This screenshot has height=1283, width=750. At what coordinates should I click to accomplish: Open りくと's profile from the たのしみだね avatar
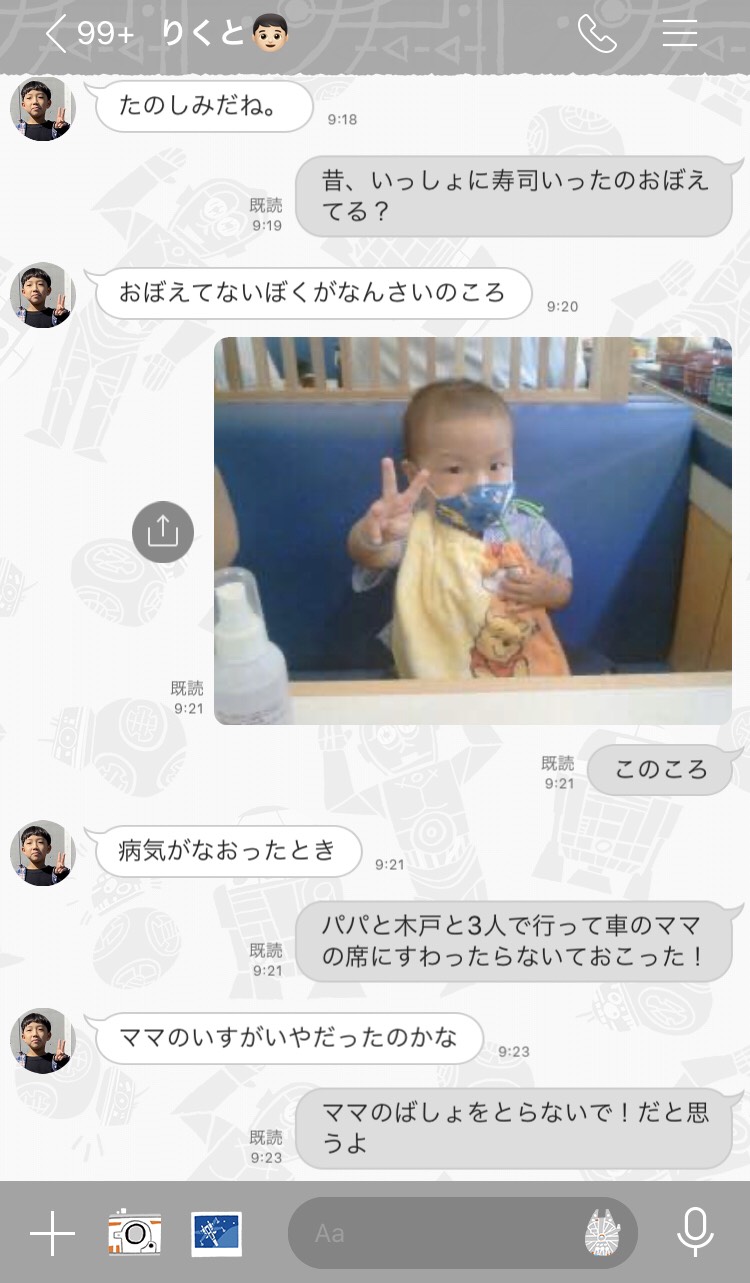(43, 108)
